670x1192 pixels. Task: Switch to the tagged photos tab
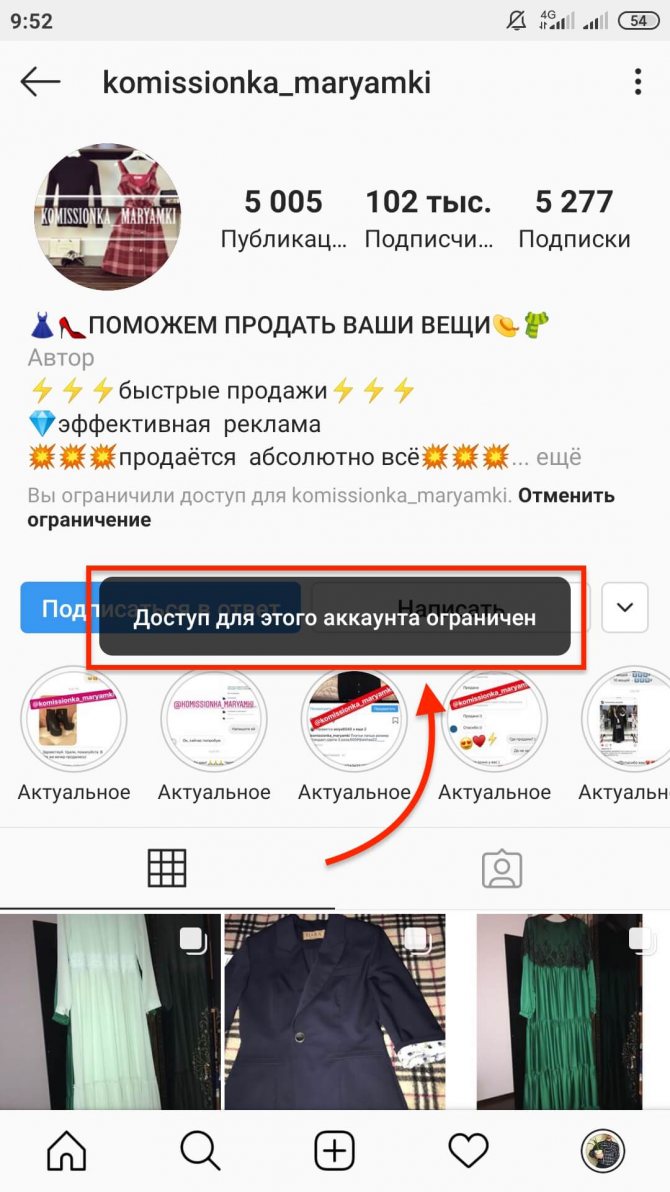[502, 868]
